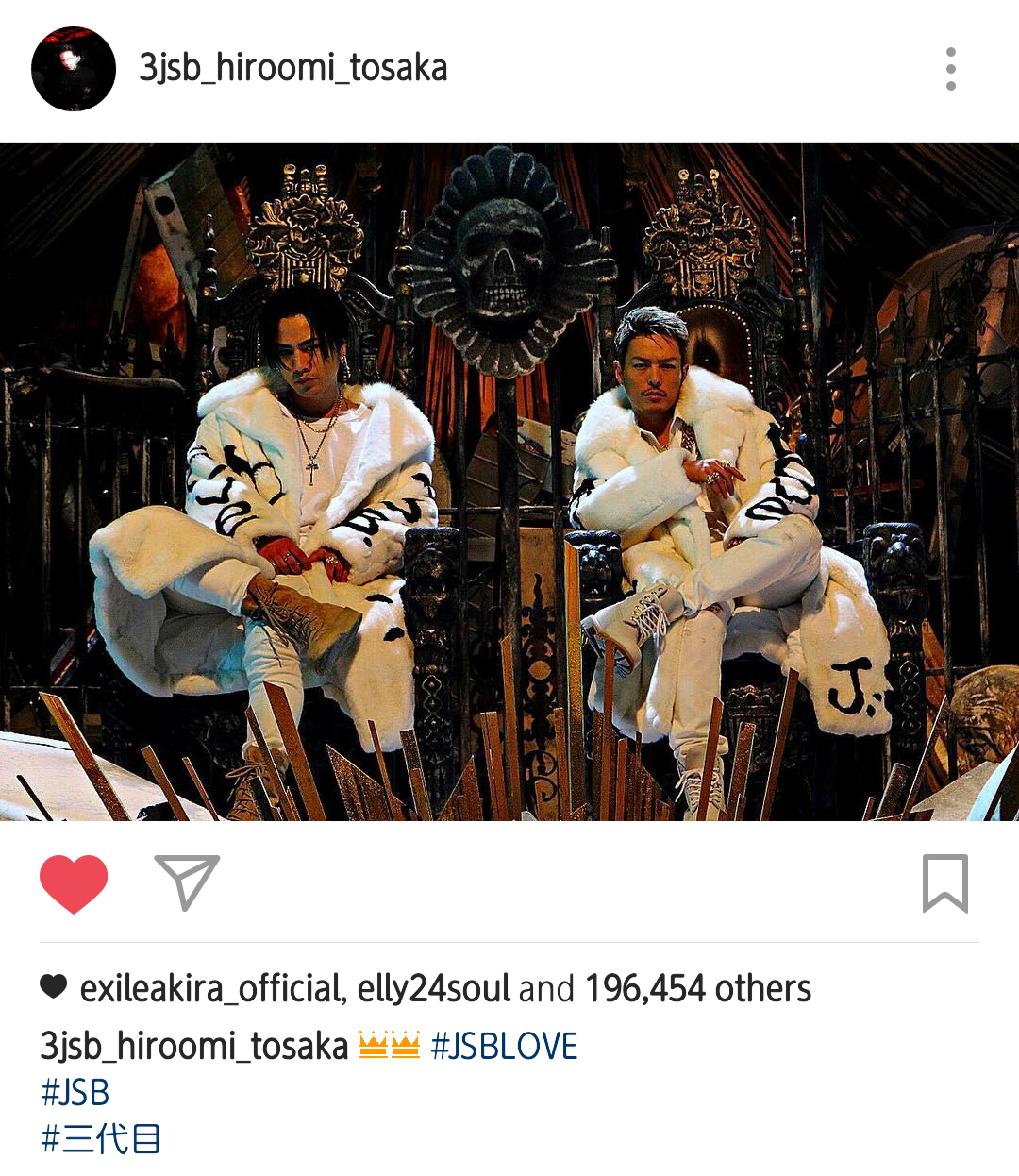The image size is (1019, 1176).
Task: Open the #JSBLOVE hashtag
Action: (x=504, y=1046)
